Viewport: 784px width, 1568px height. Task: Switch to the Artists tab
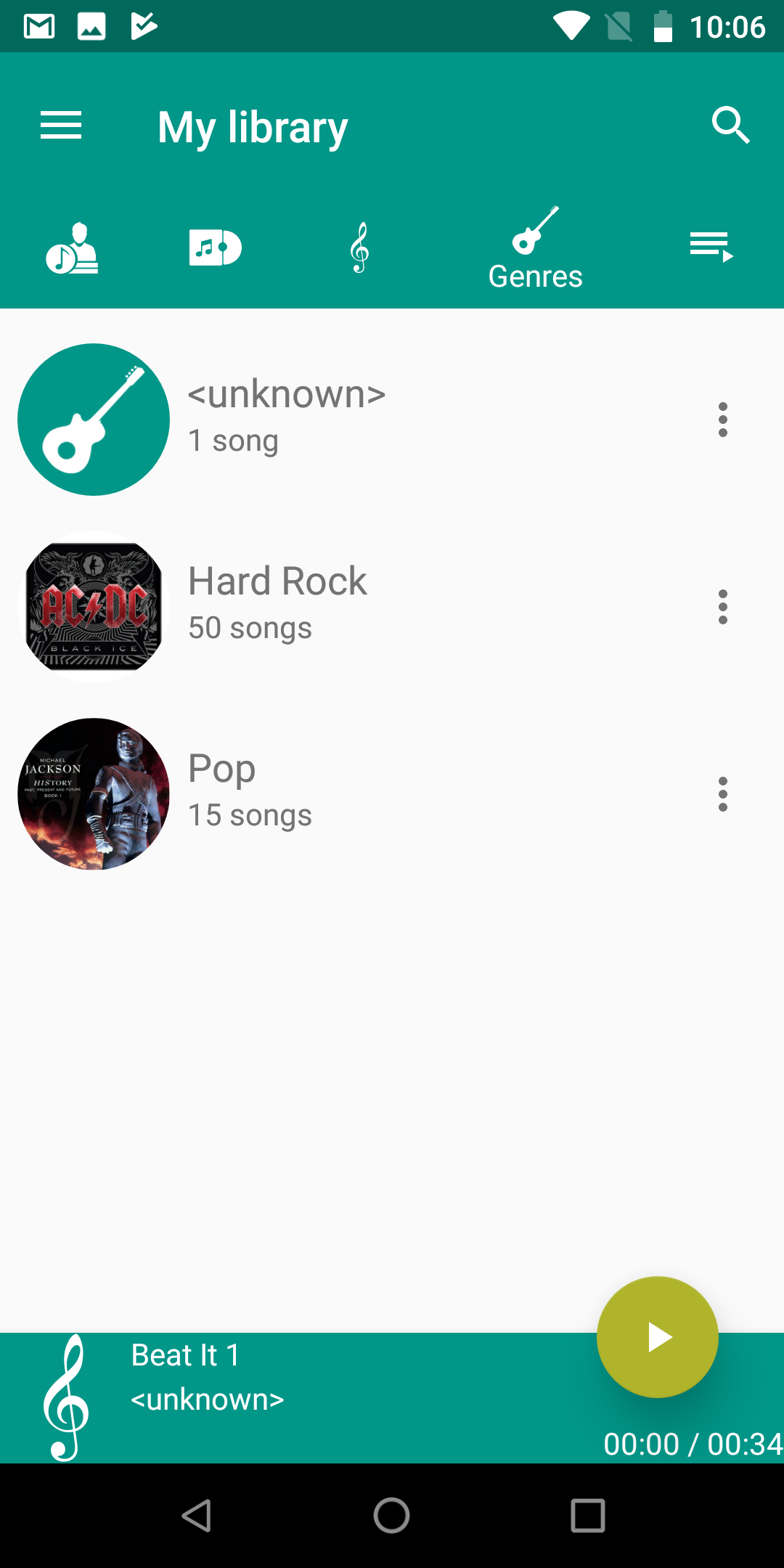pos(72,248)
